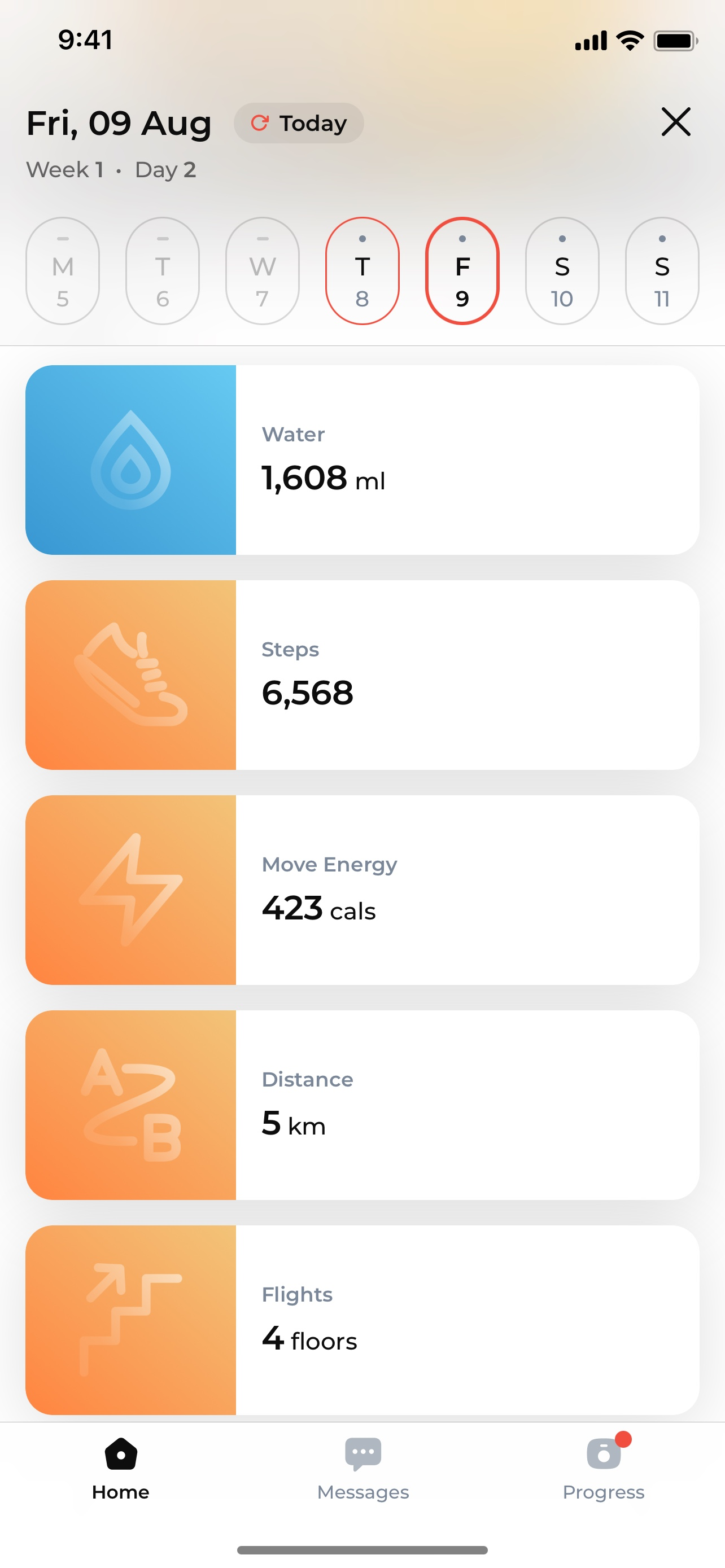The height and width of the screenshot is (1568, 725).
Task: Open the Water card
Action: point(362,459)
